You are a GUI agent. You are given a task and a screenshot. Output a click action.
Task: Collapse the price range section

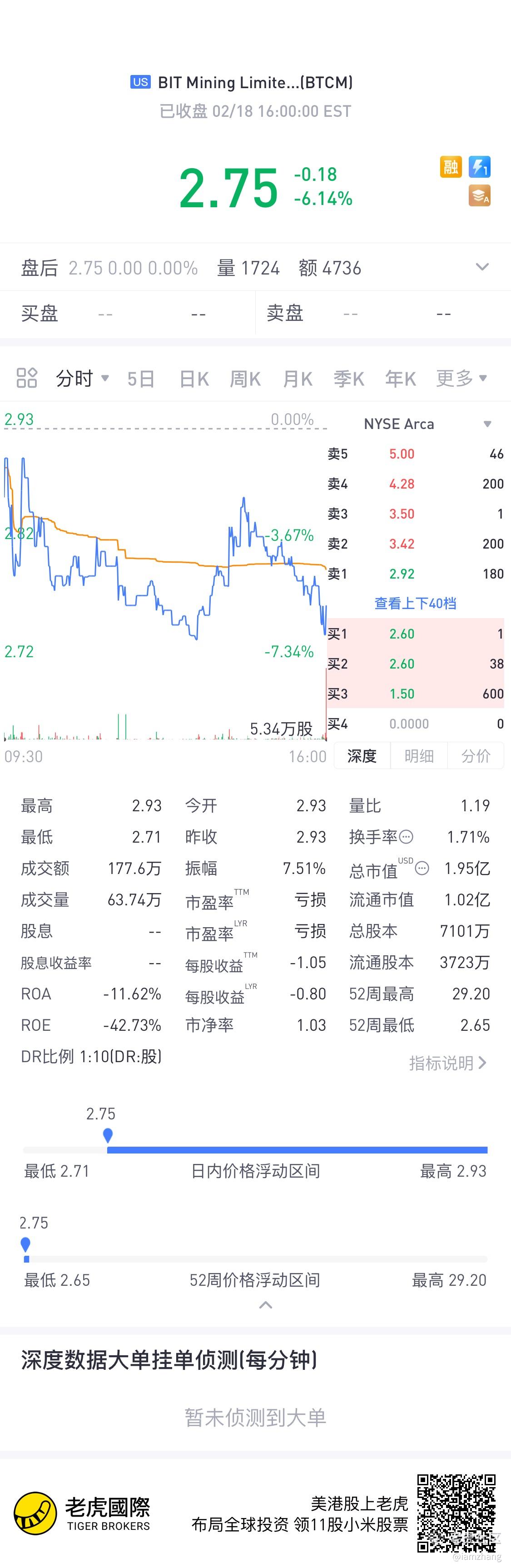click(x=265, y=1304)
